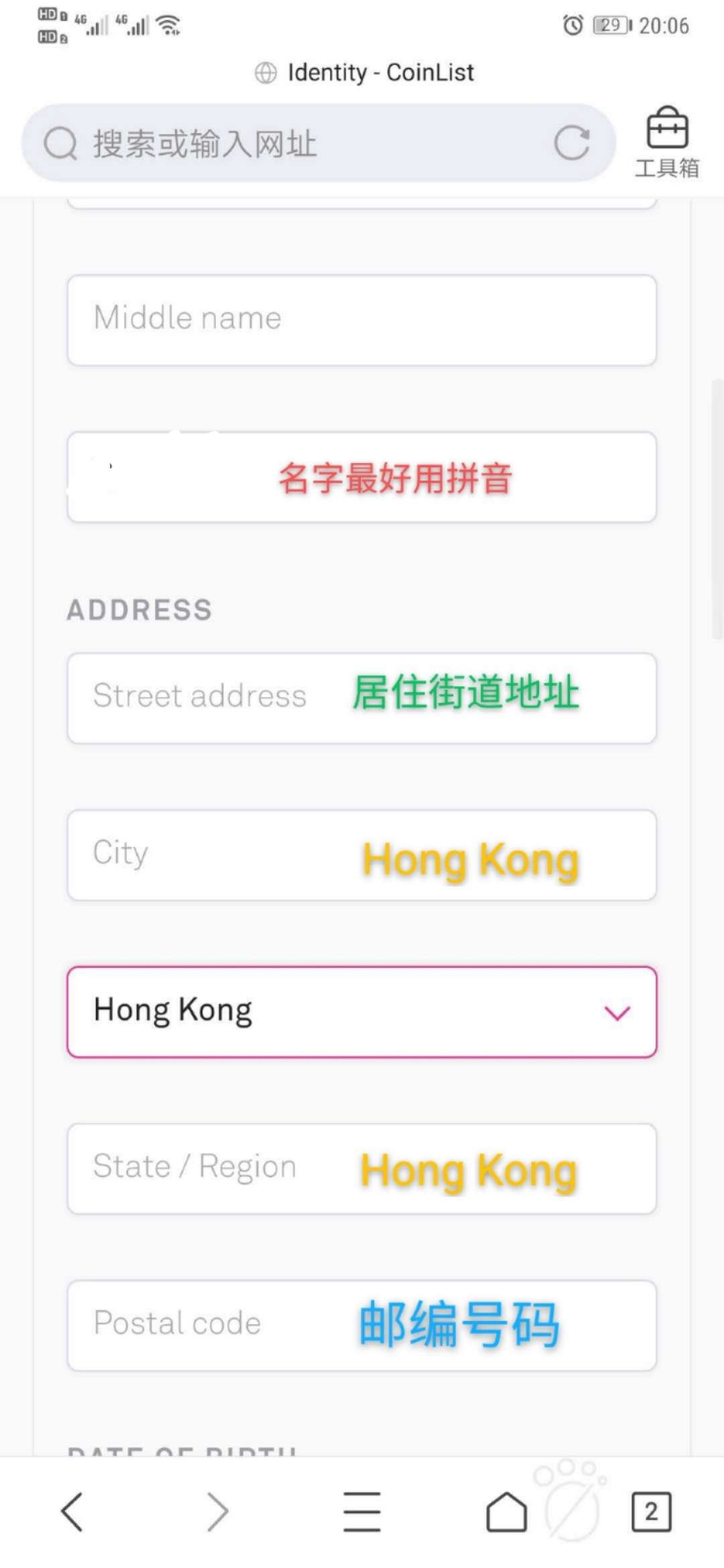This screenshot has height=1568, width=724.
Task: Tap the Street address field
Action: click(x=361, y=698)
